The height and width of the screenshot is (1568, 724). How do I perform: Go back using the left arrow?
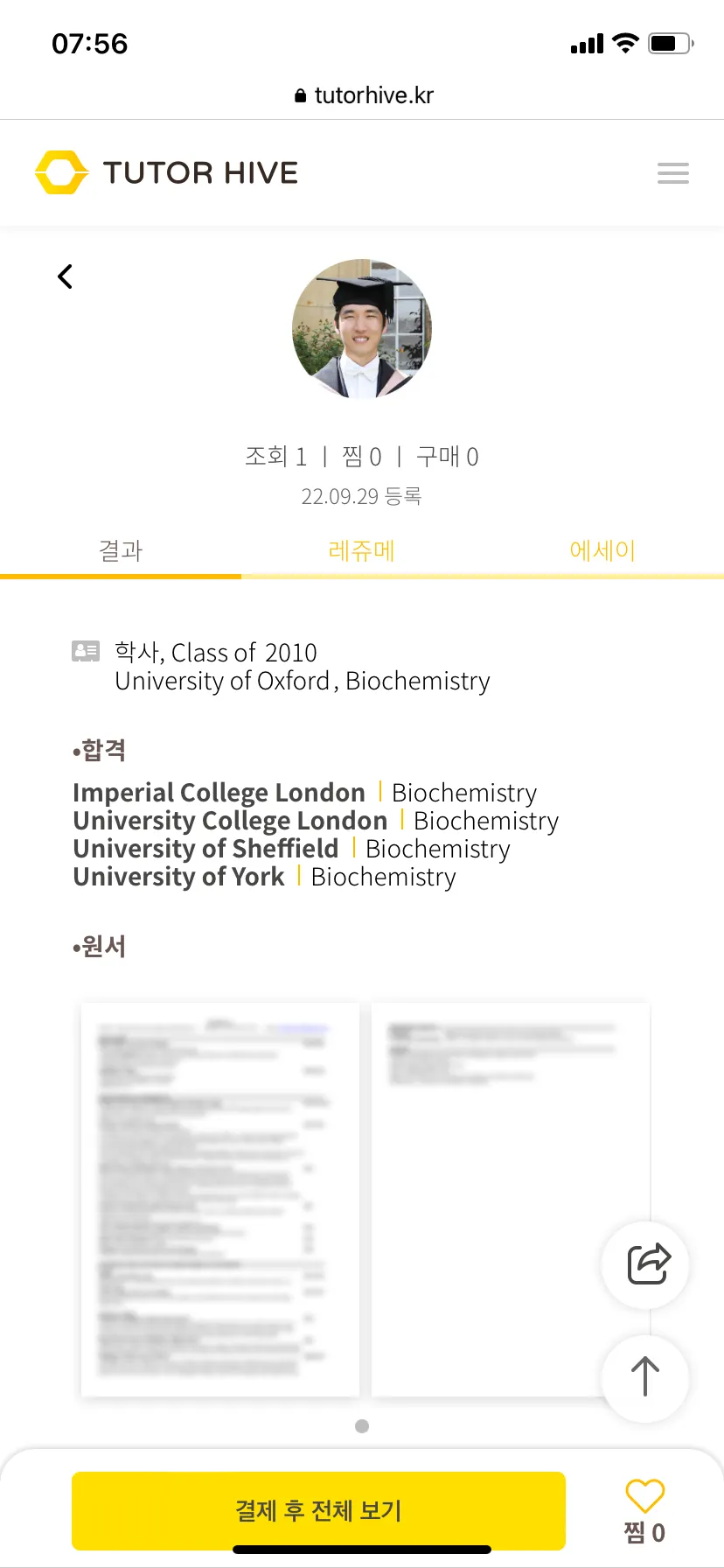(x=65, y=276)
